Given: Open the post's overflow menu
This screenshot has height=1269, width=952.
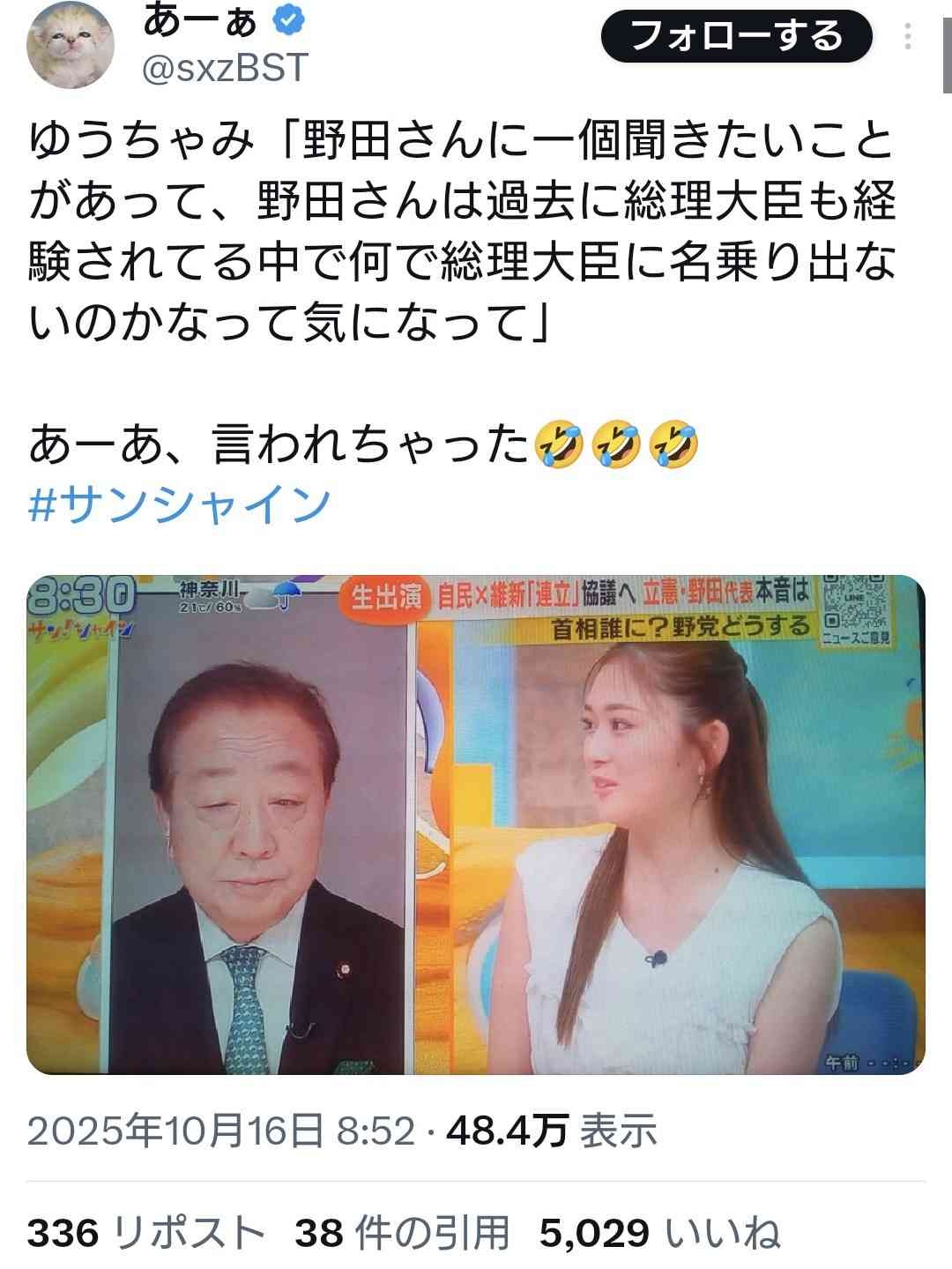Looking at the screenshot, I should click(x=908, y=37).
